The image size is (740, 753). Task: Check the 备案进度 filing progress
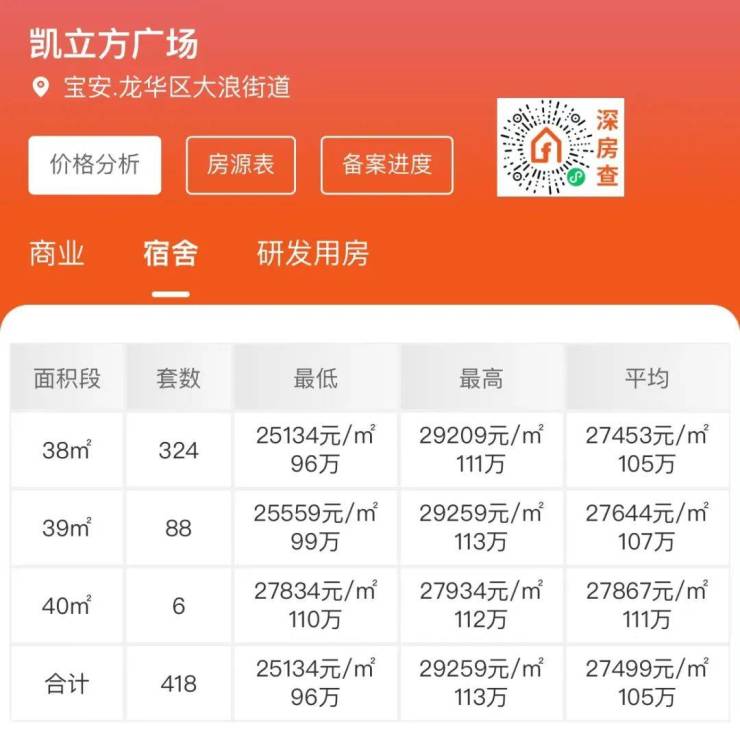387,165
